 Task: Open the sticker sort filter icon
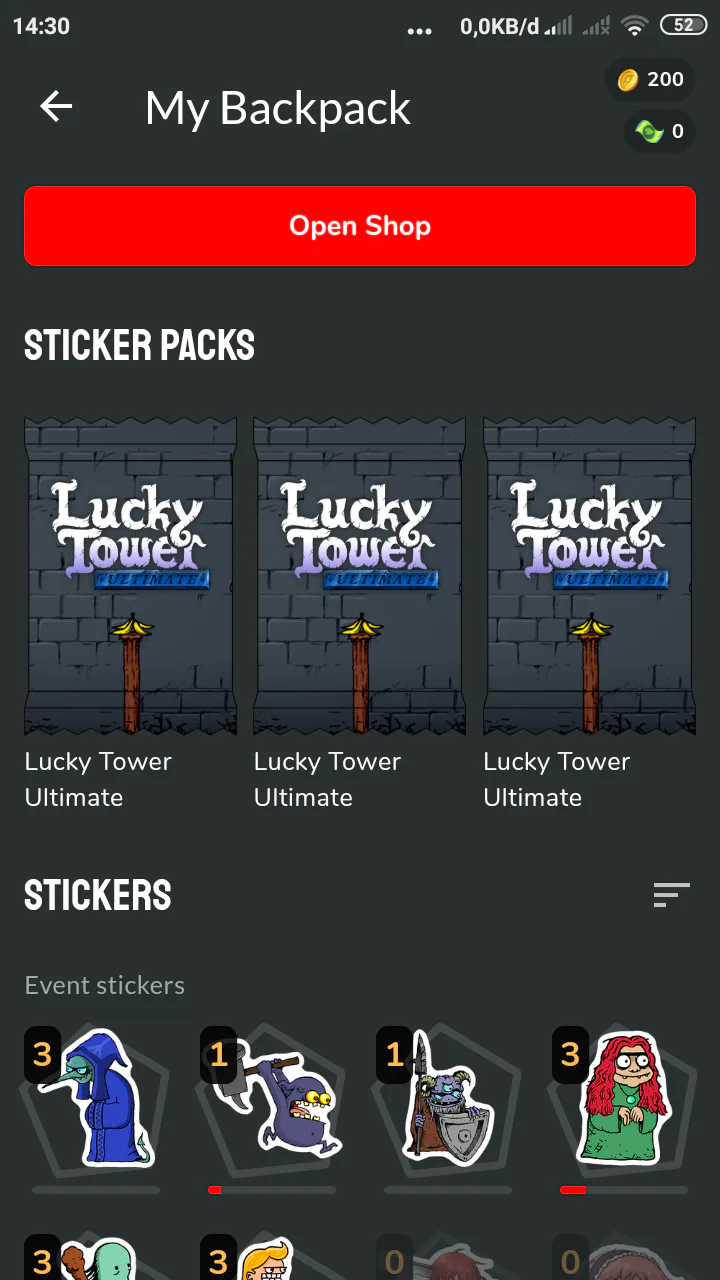672,895
